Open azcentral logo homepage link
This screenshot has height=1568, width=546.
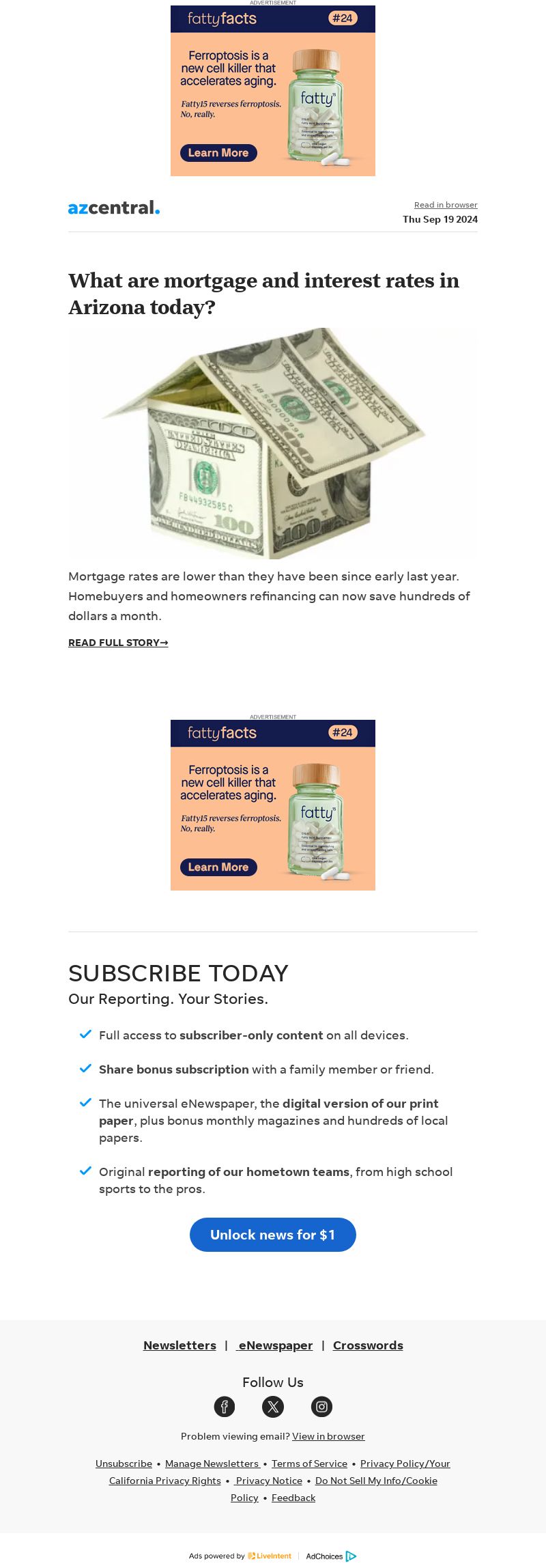coord(114,208)
